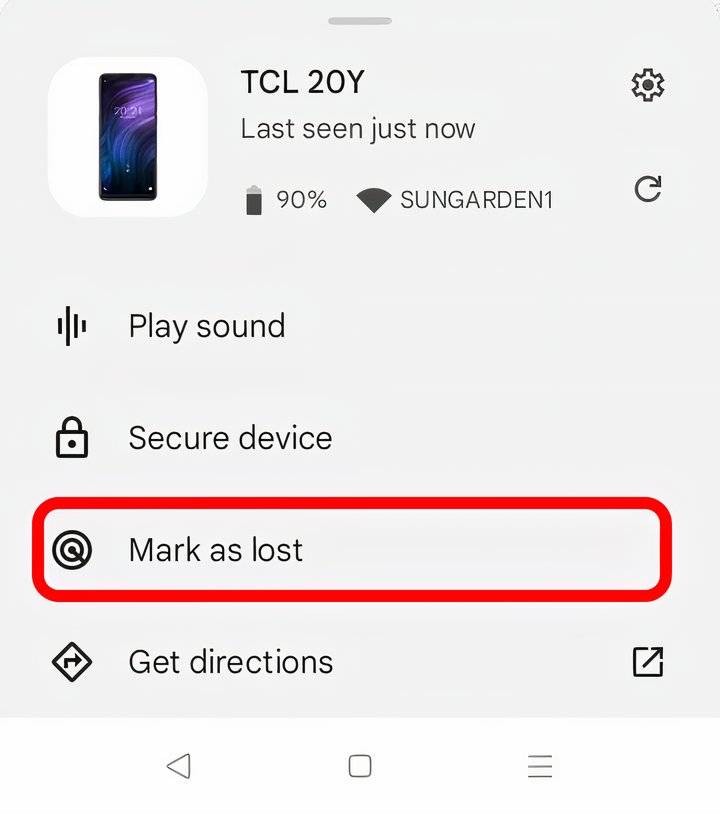Tap the TCL 20Y phone thumbnail
This screenshot has height=814, width=720.
point(127,137)
